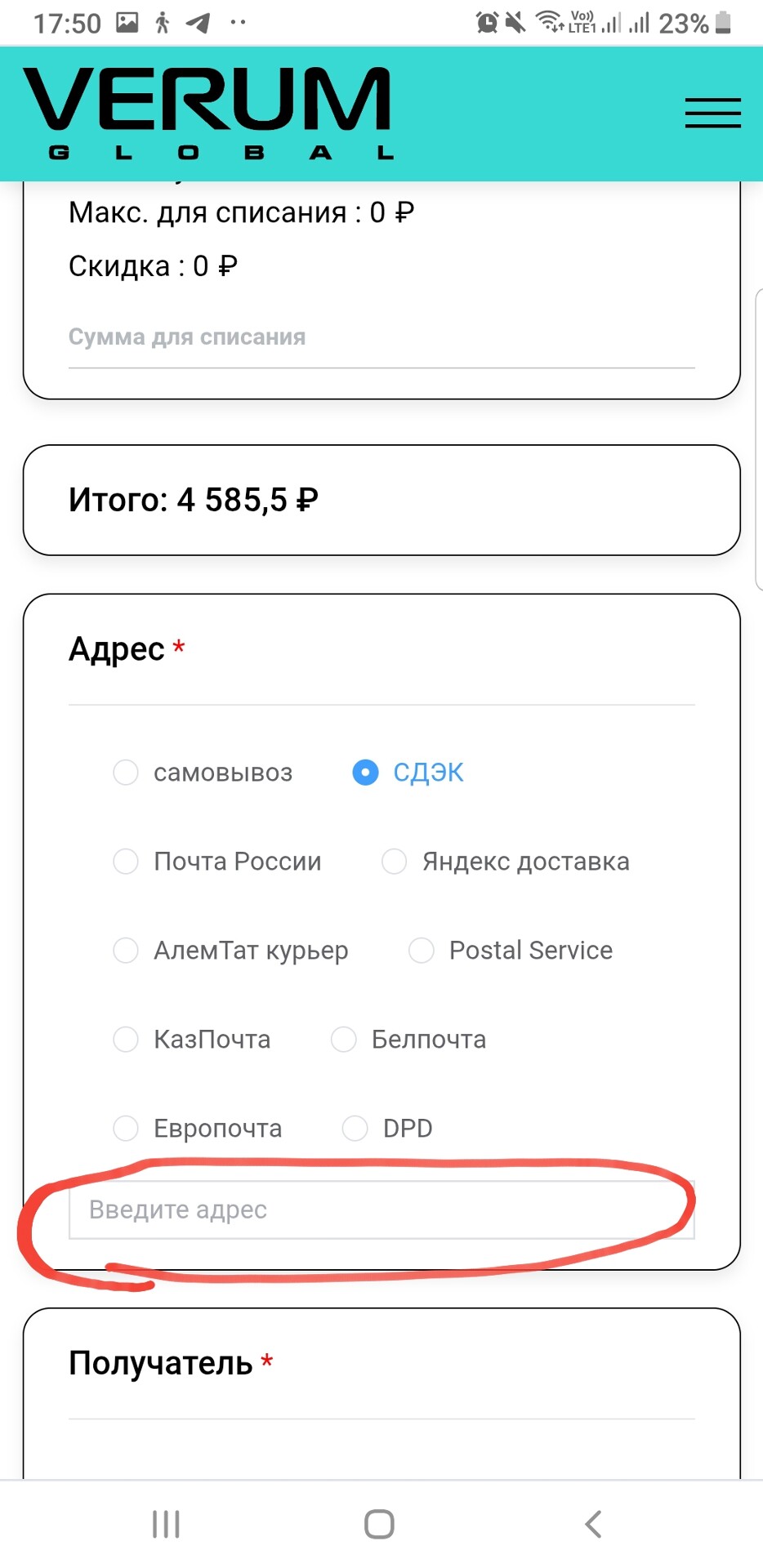
Task: Select АлемТат курьер delivery
Action: point(230,950)
